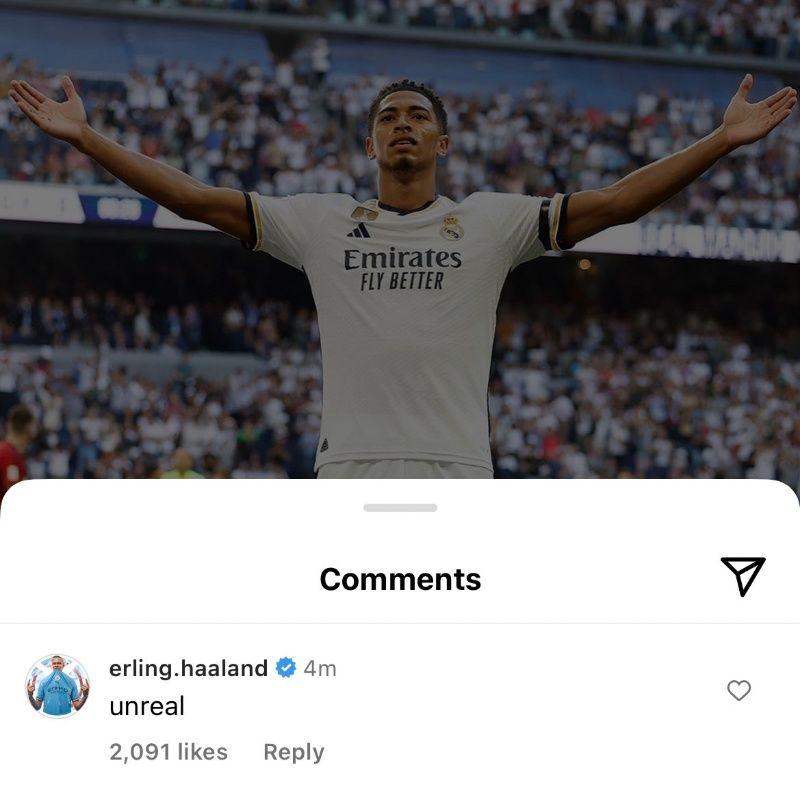View the 2,091 likes list
800x800 pixels.
point(168,752)
